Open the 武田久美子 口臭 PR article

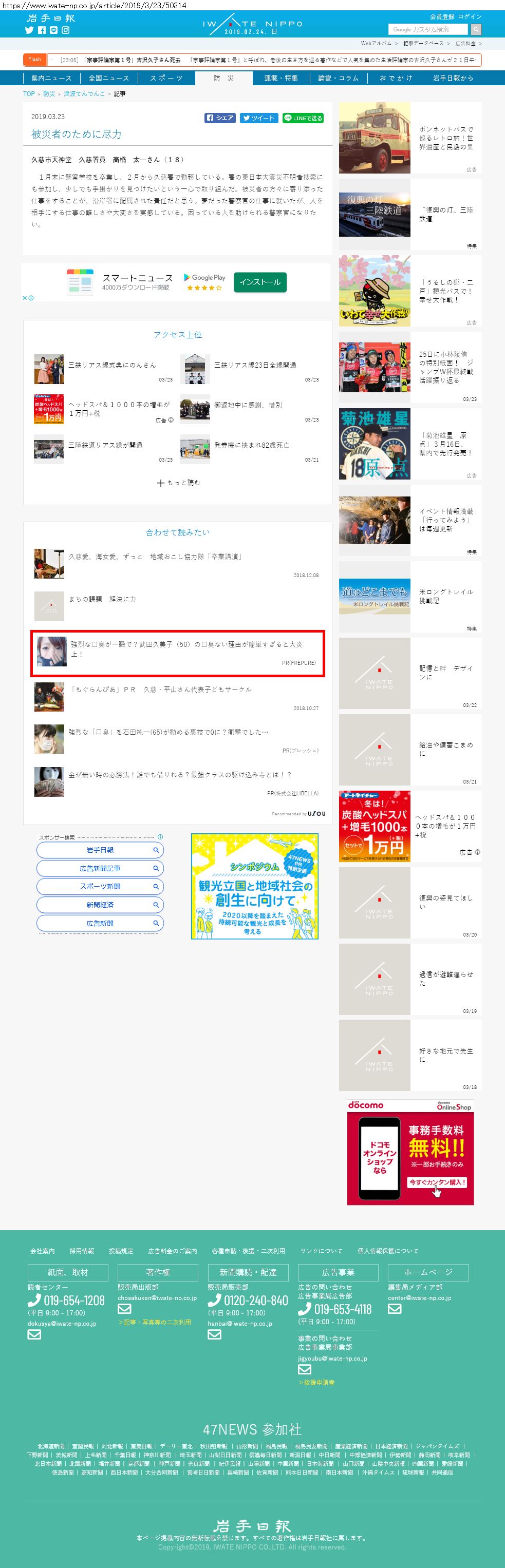coord(186,648)
